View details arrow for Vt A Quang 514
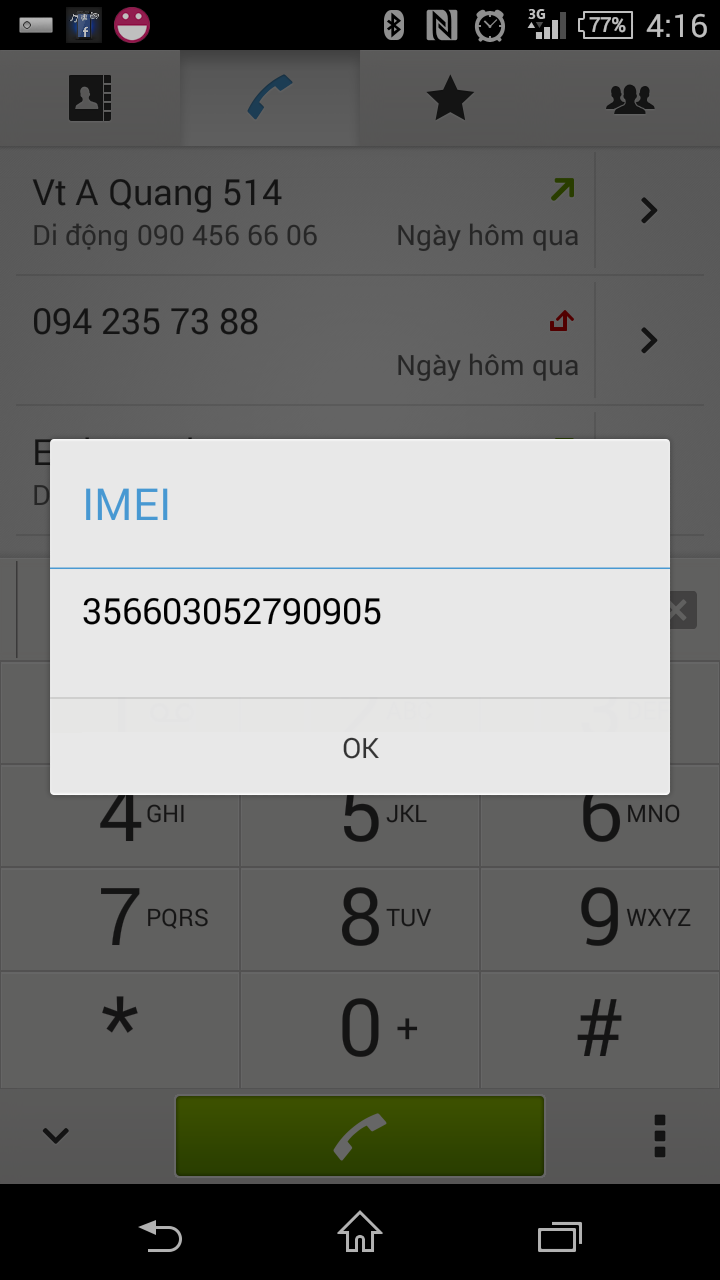720x1280 pixels. 649,211
